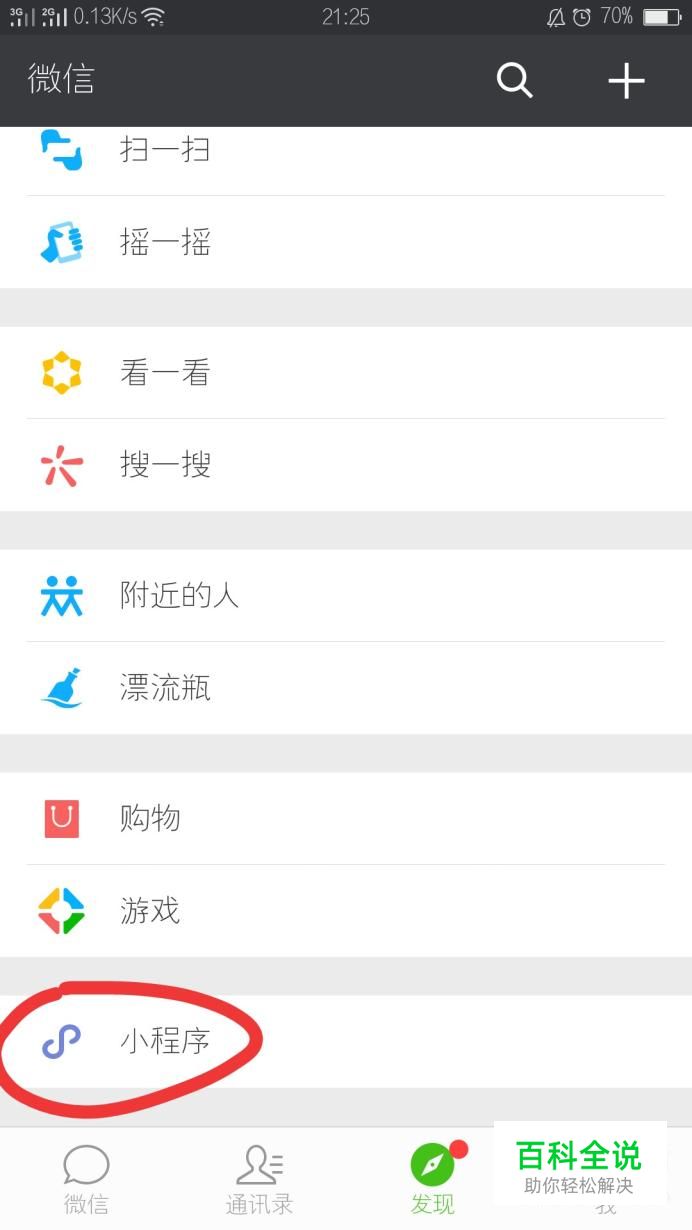Switch to the 微信 chats tab
The height and width of the screenshot is (1230, 692).
(x=86, y=1180)
